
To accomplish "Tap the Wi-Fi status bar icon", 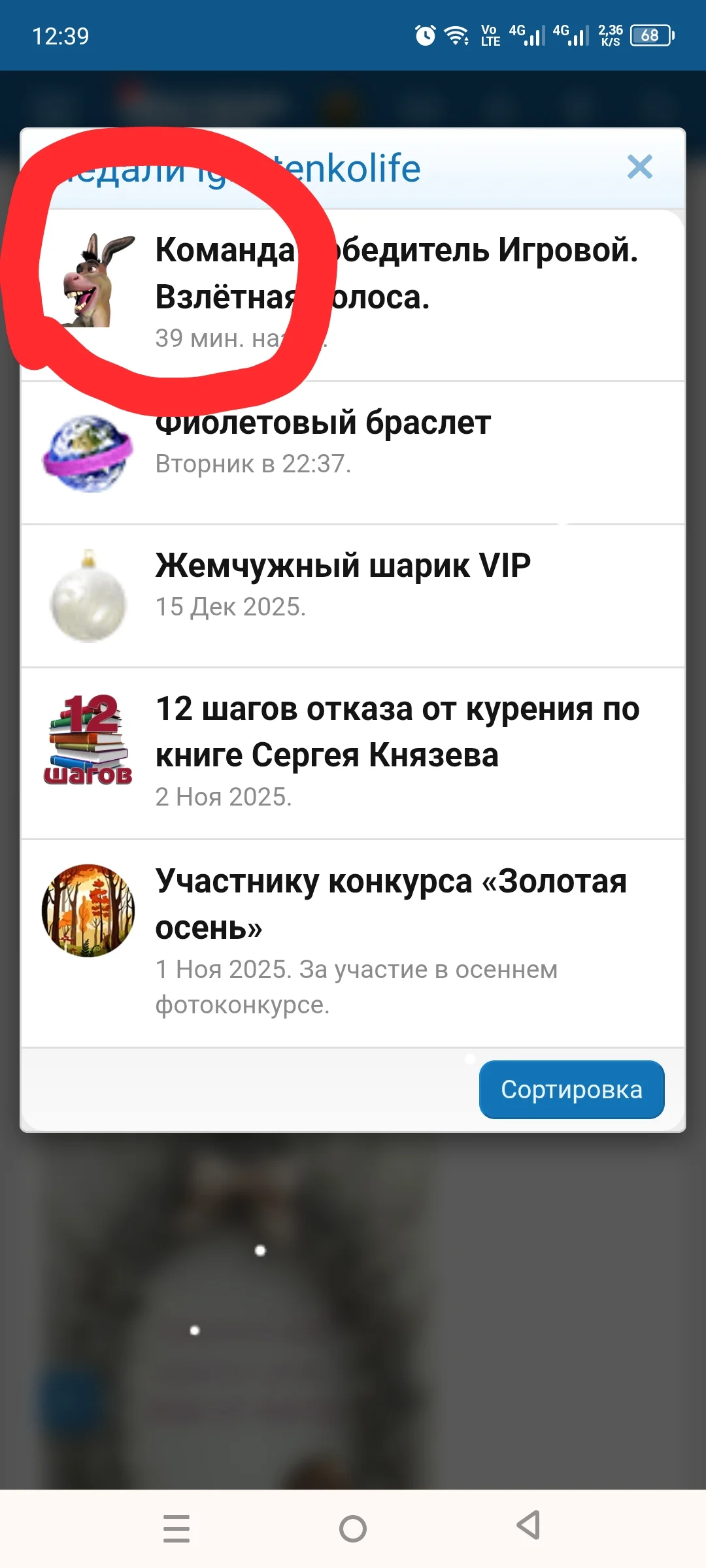I will tap(456, 37).
